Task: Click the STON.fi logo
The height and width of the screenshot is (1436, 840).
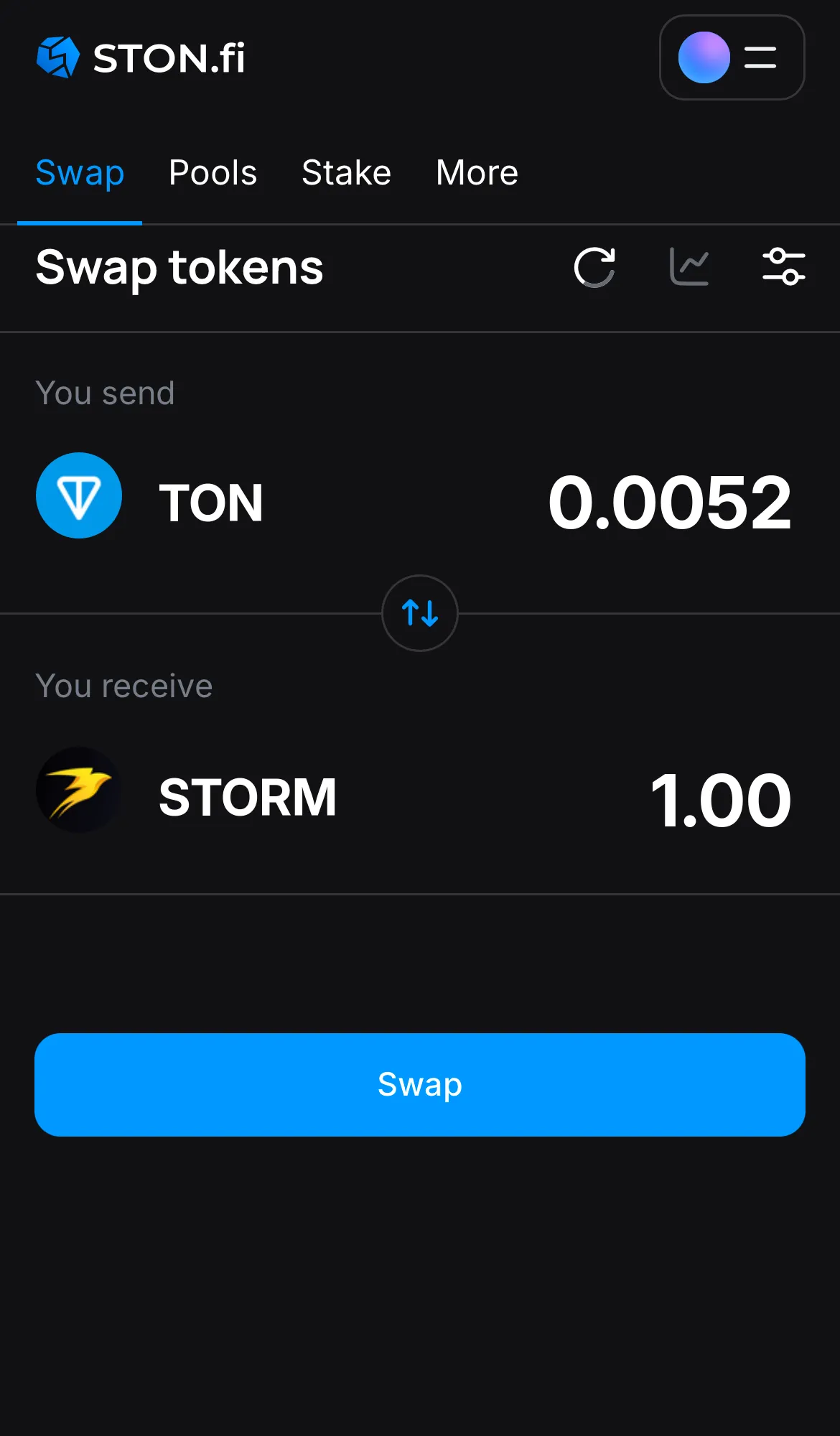Action: point(141,58)
